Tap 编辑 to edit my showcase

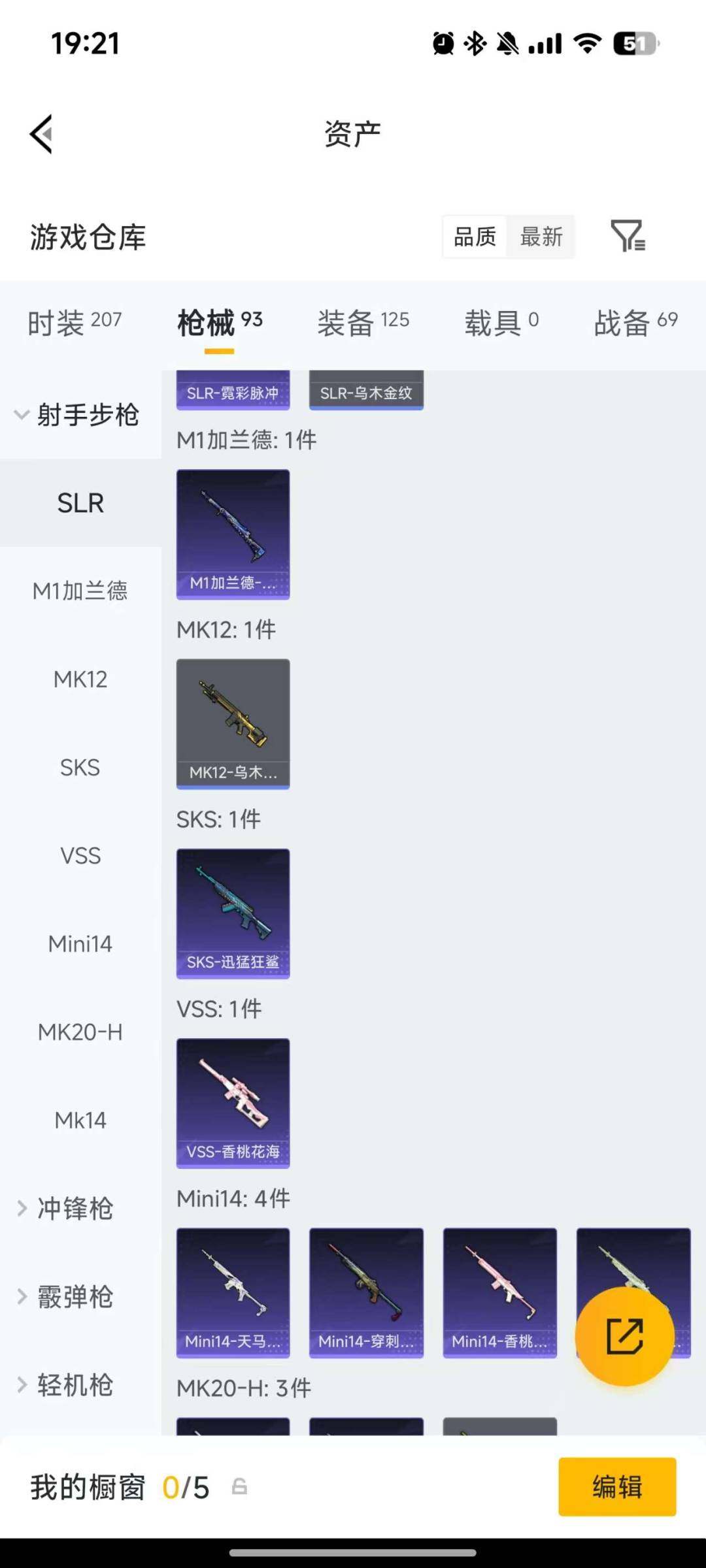(617, 1486)
